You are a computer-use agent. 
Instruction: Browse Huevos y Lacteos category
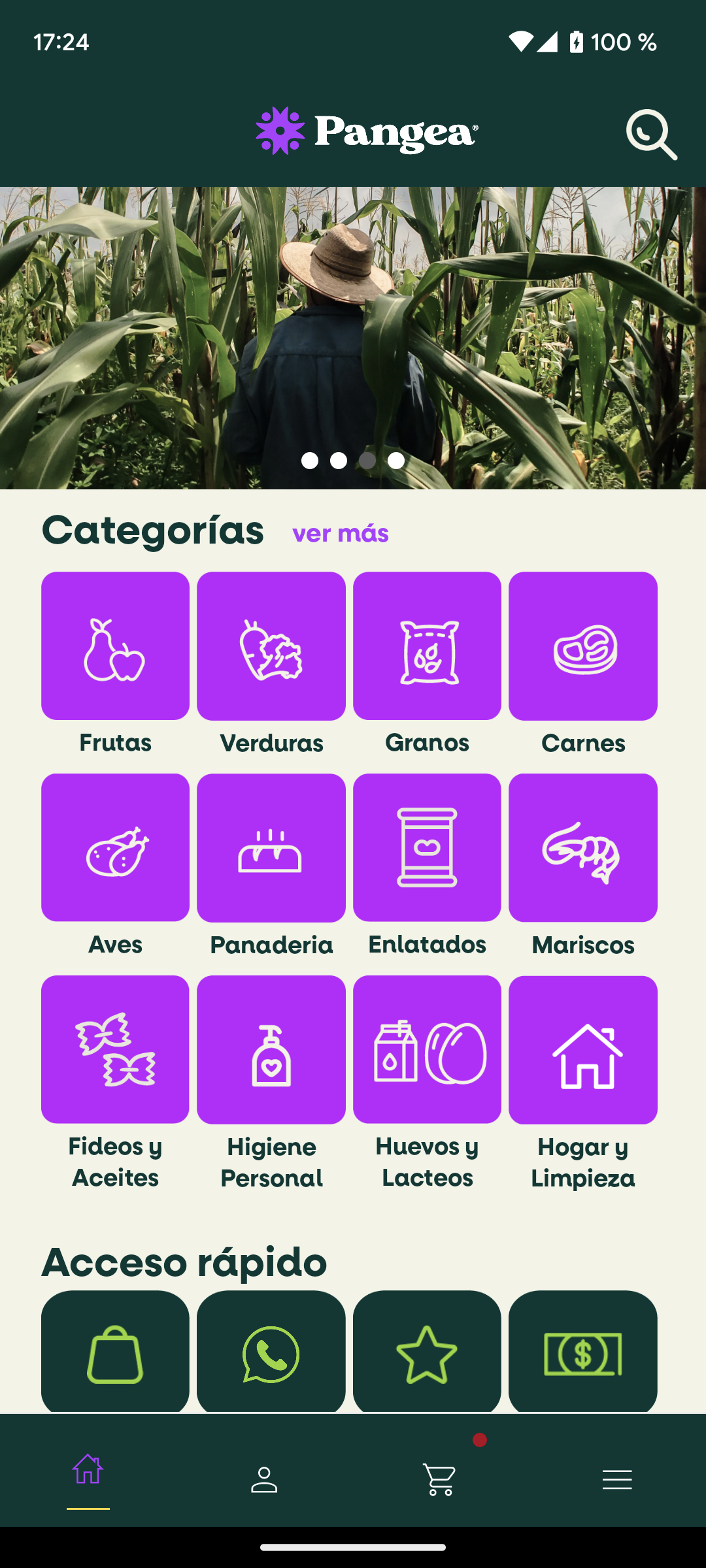coord(427,1050)
